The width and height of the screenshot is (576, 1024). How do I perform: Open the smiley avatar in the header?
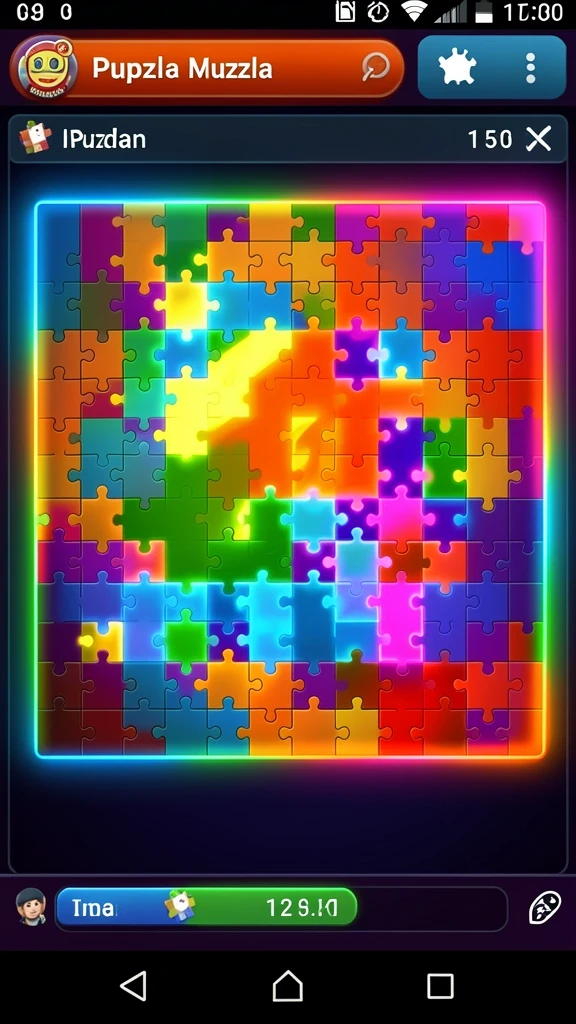point(45,68)
